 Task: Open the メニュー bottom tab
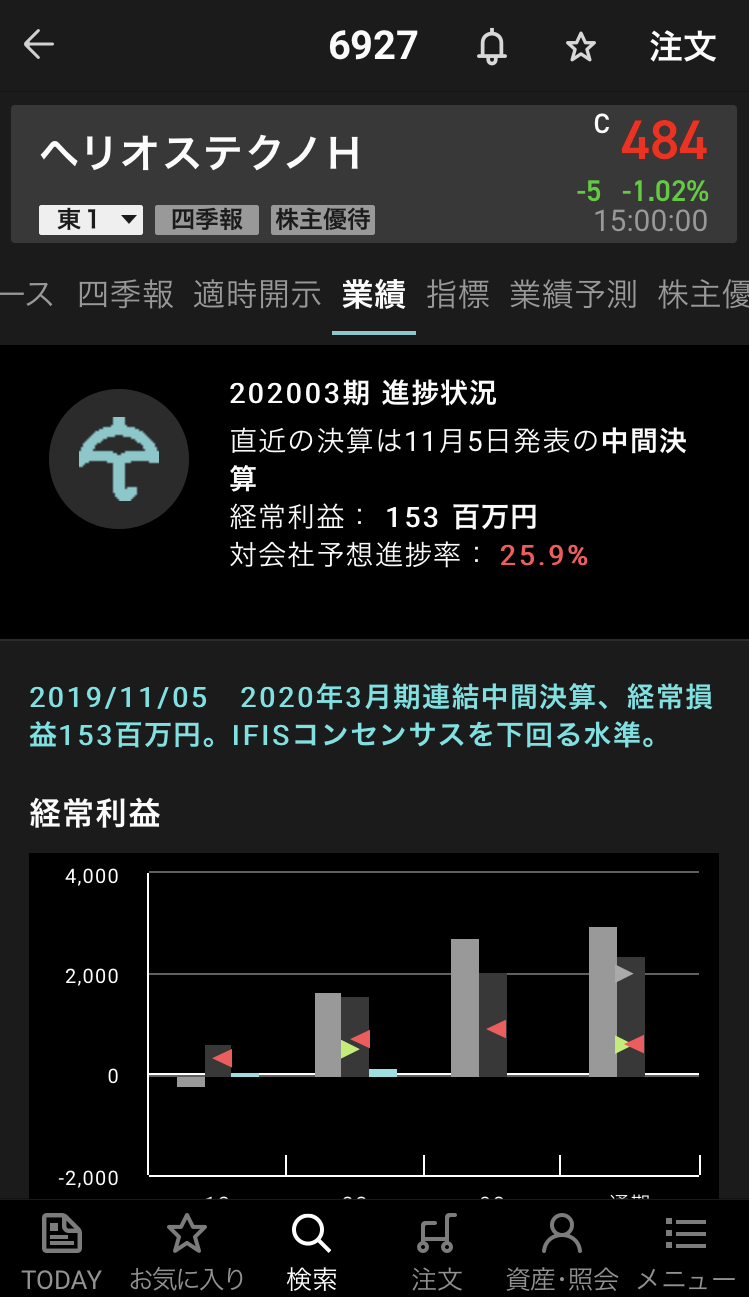pyautogui.click(x=686, y=1250)
